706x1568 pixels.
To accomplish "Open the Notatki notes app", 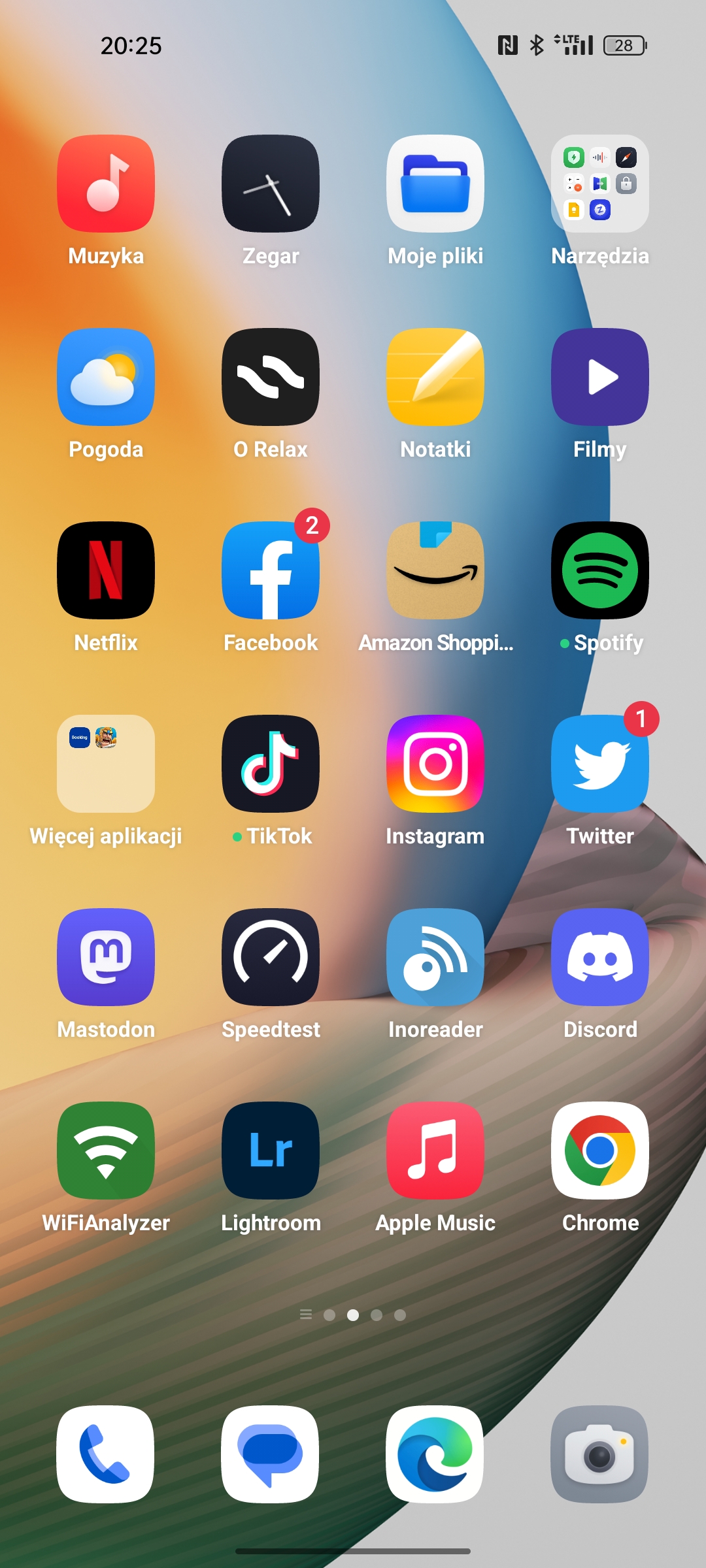I will click(x=435, y=377).
